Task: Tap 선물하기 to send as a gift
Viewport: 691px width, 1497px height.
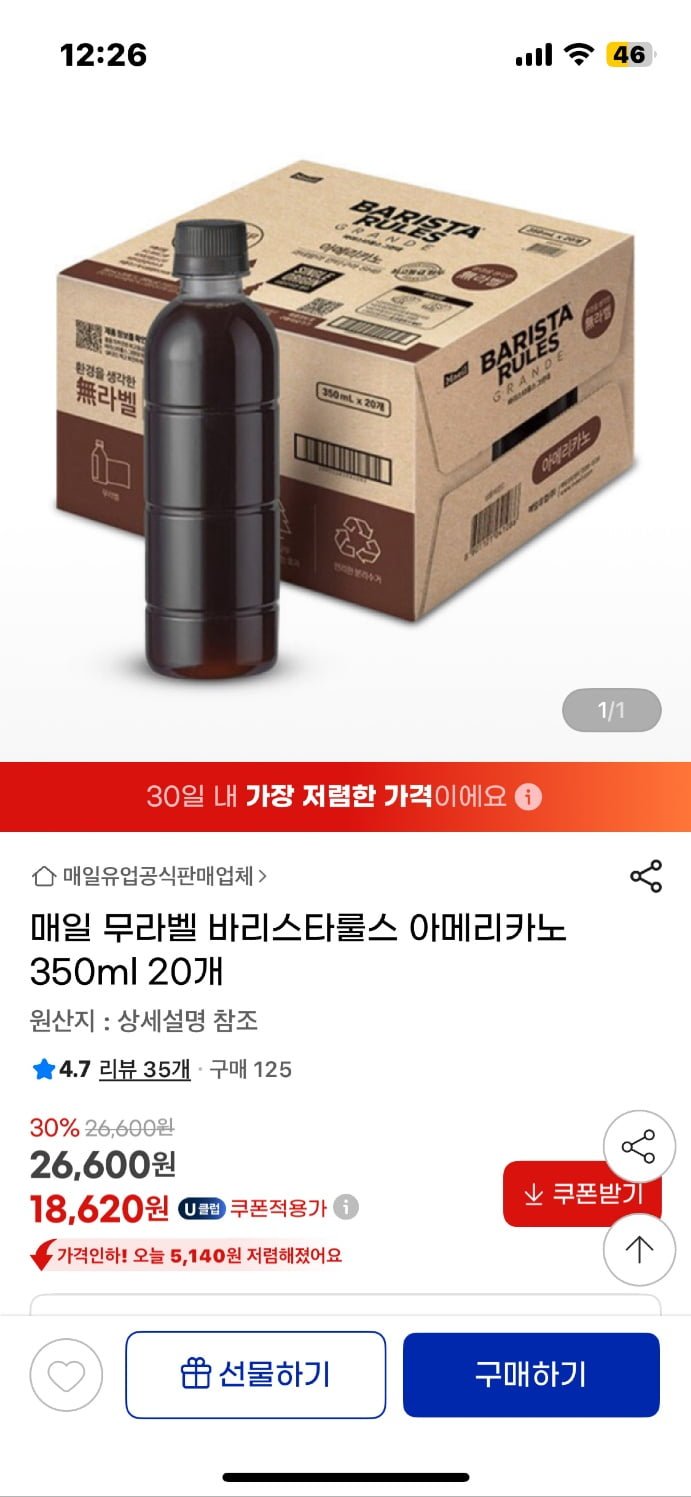Action: click(x=255, y=1374)
